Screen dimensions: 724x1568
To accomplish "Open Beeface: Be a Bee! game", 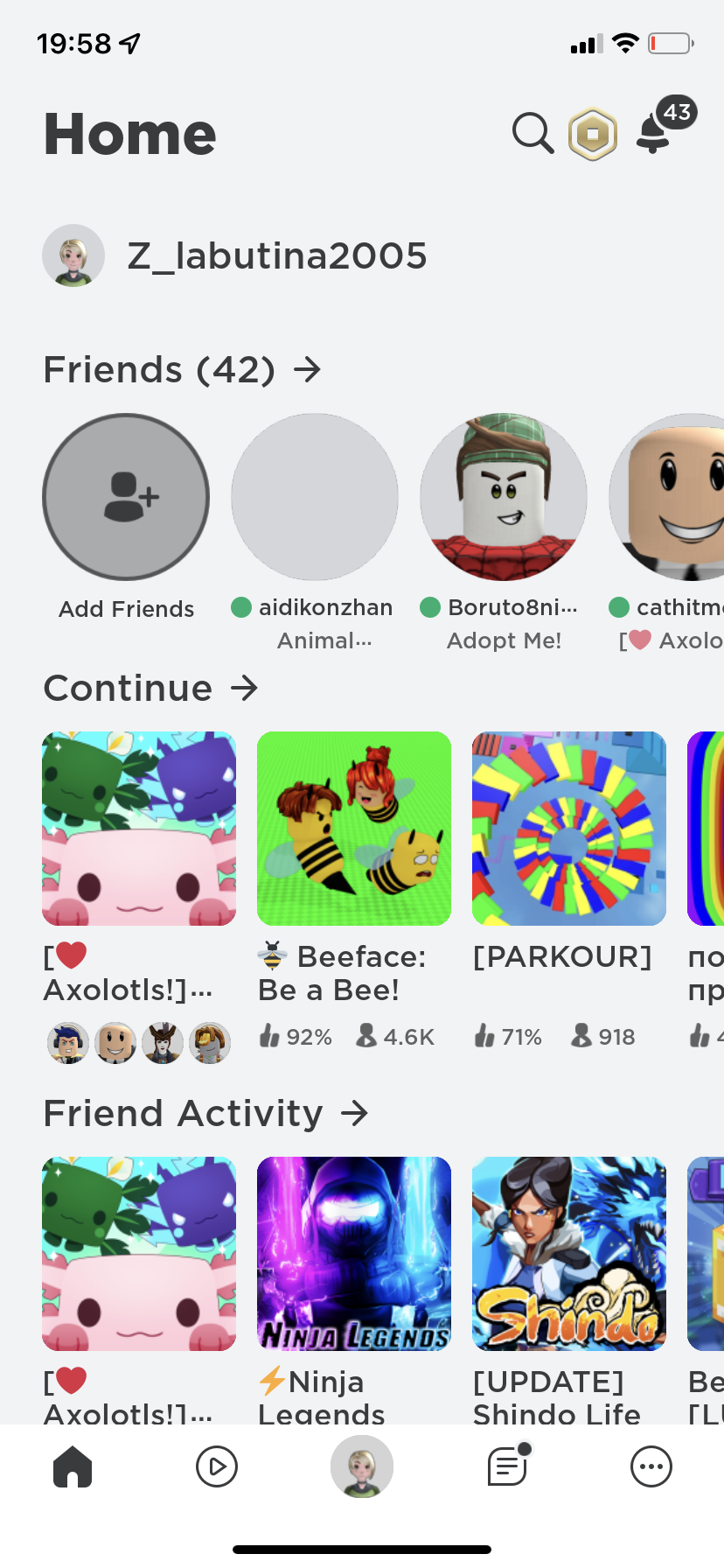I will 354,829.
